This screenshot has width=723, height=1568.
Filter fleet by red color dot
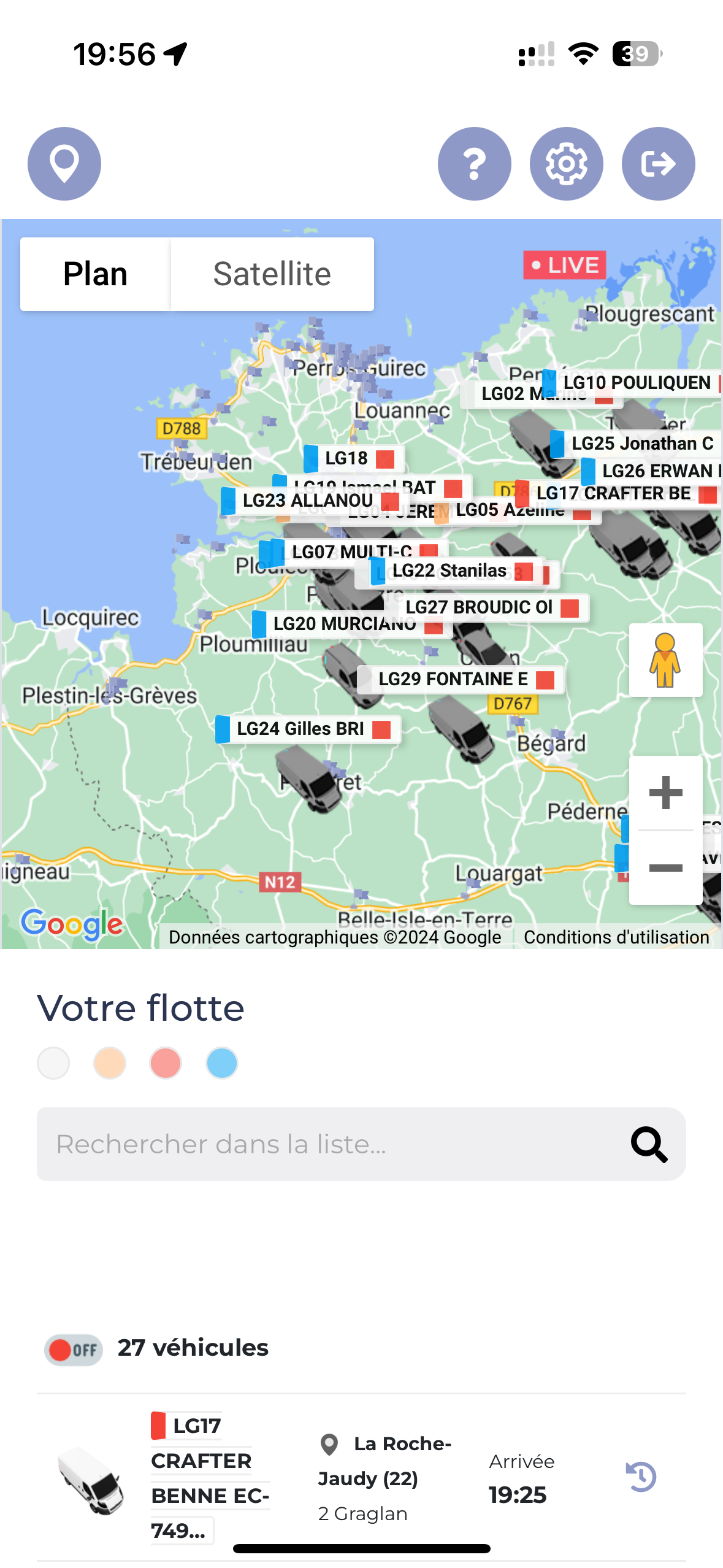[166, 1063]
